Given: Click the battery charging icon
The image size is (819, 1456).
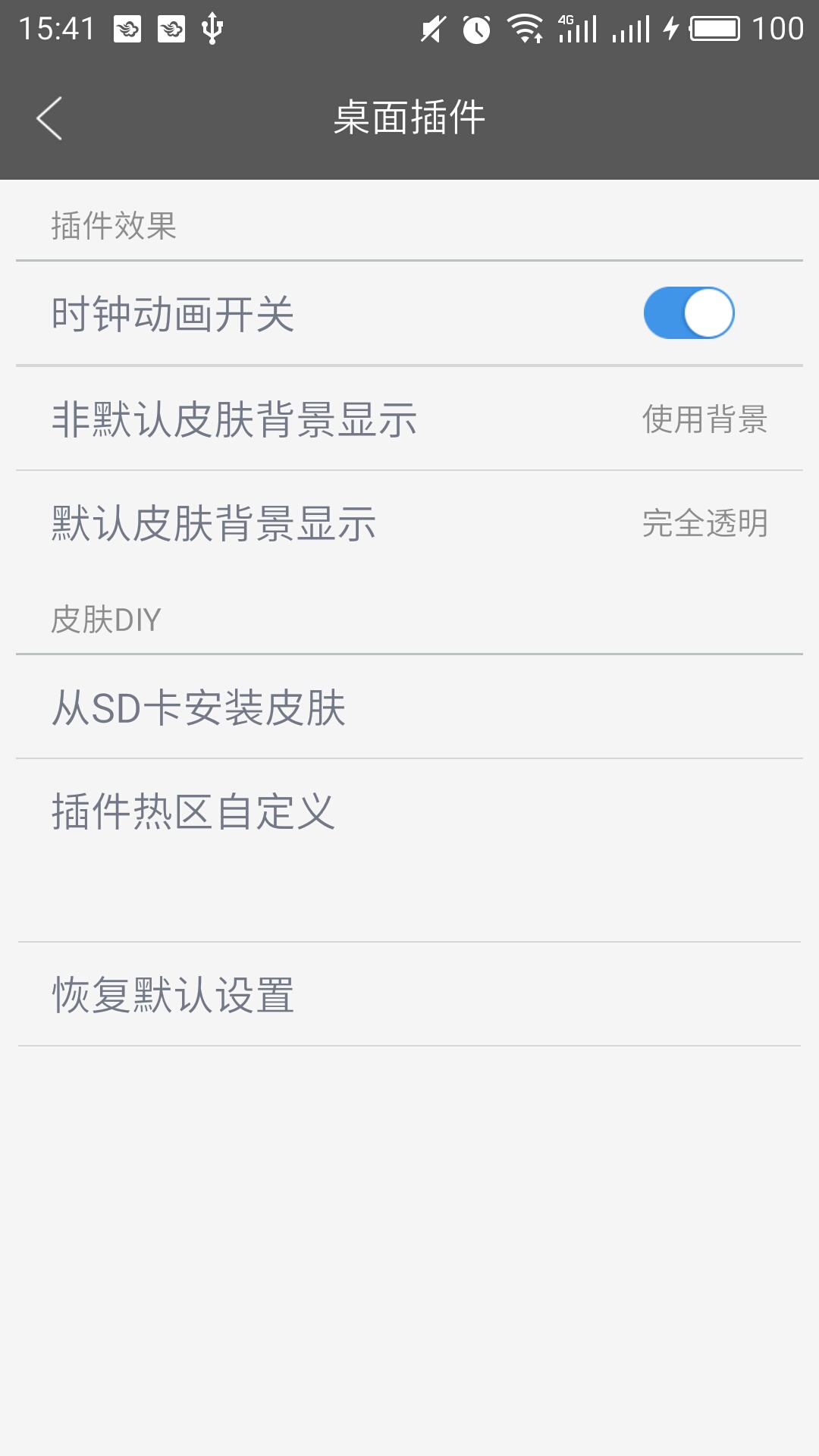Looking at the screenshot, I should coord(670,29).
